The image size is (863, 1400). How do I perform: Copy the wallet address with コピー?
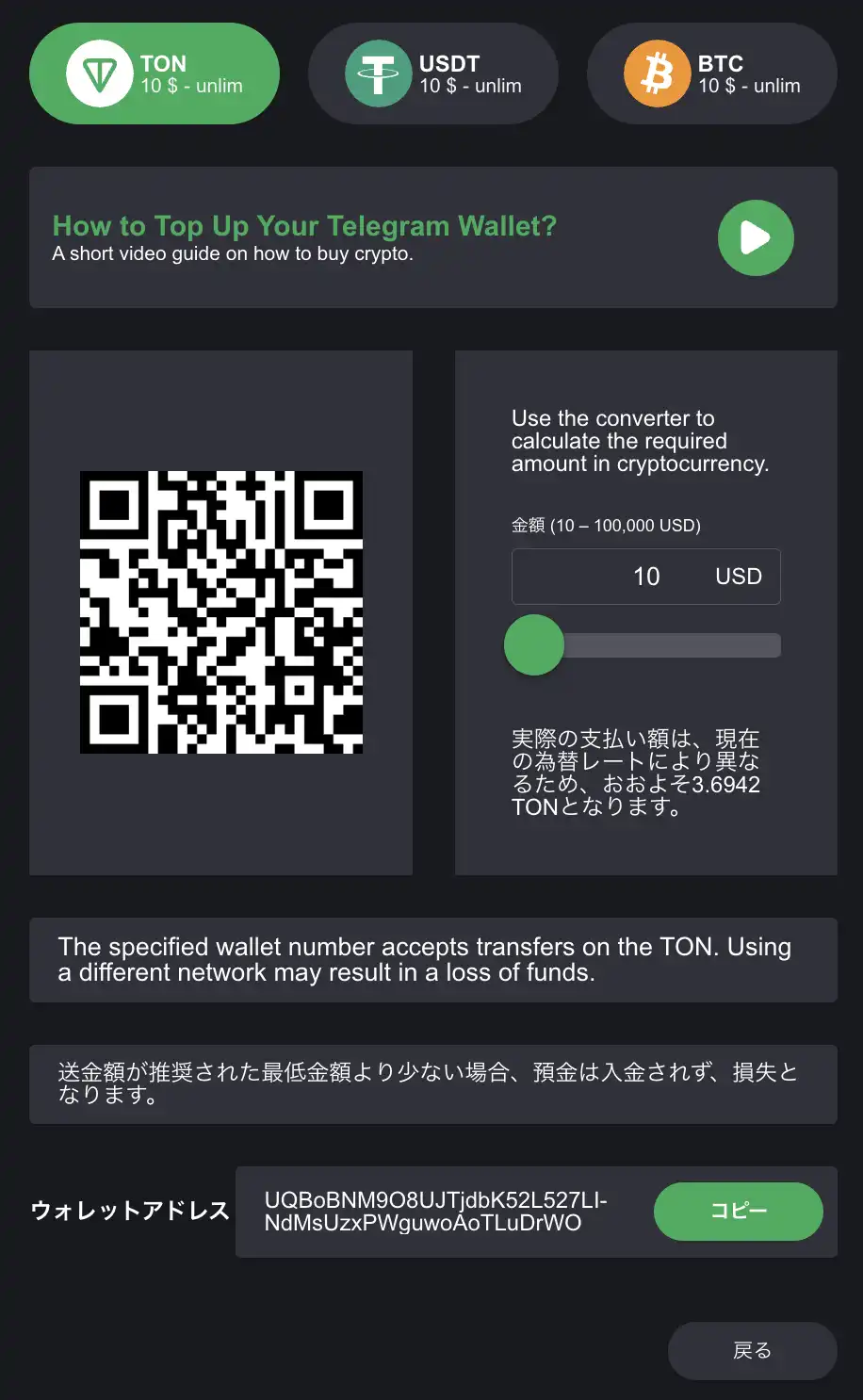[738, 1212]
